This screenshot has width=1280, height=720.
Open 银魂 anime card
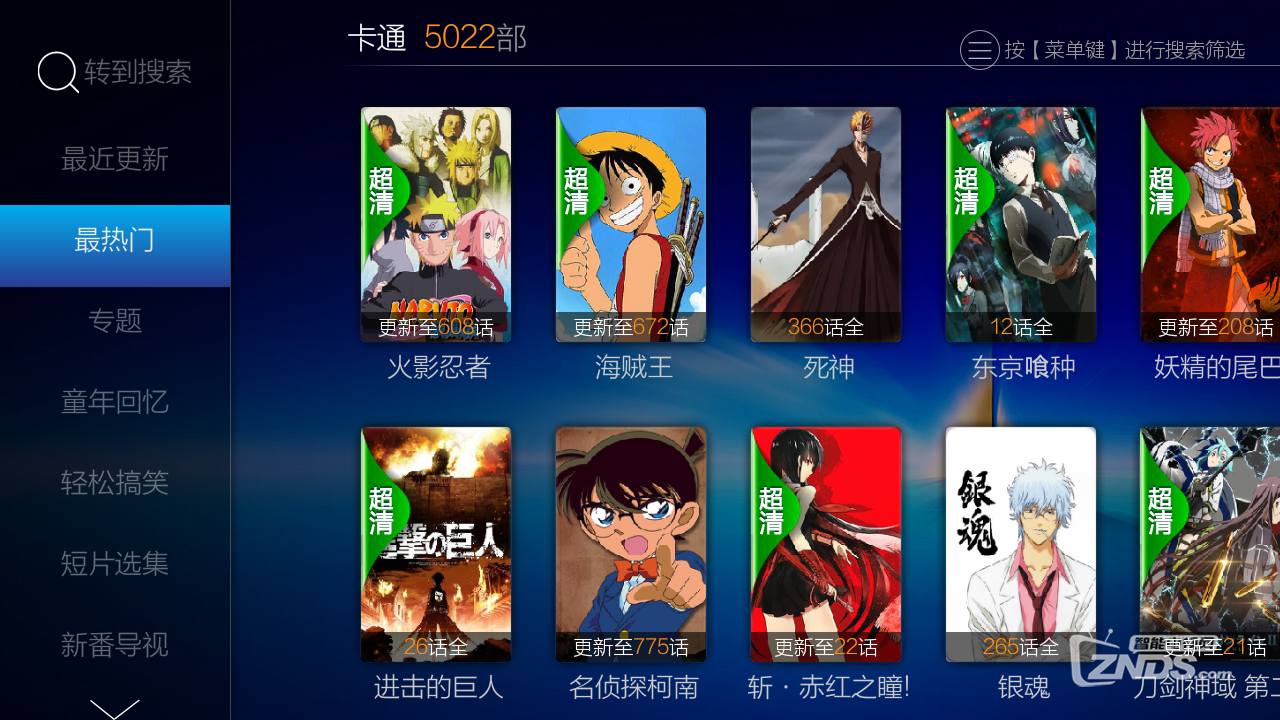[x=1021, y=545]
